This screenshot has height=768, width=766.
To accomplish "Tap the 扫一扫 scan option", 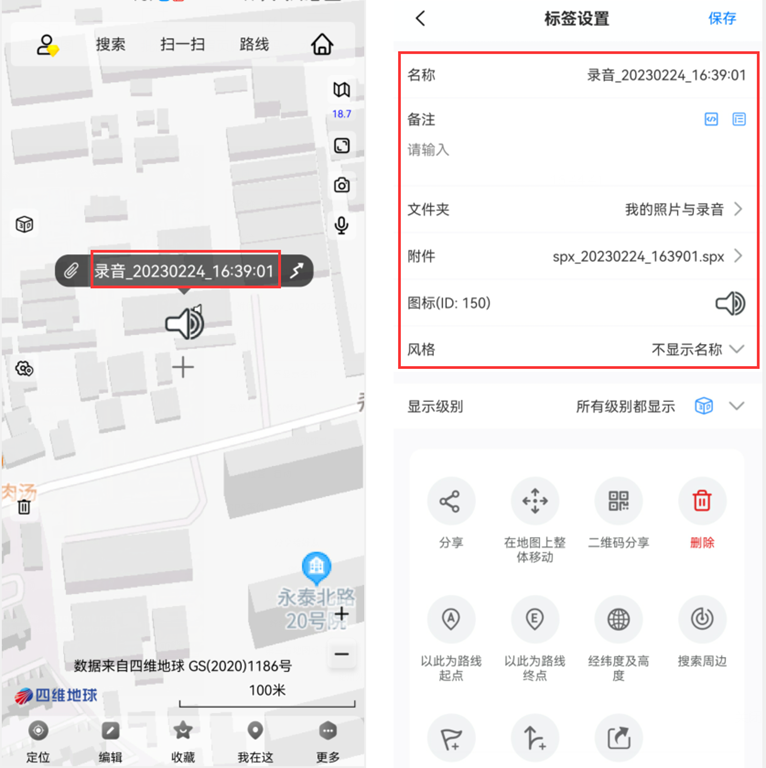I will tap(182, 45).
